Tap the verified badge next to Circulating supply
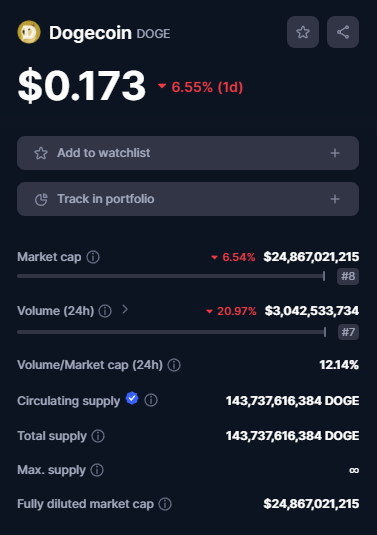 click(132, 398)
